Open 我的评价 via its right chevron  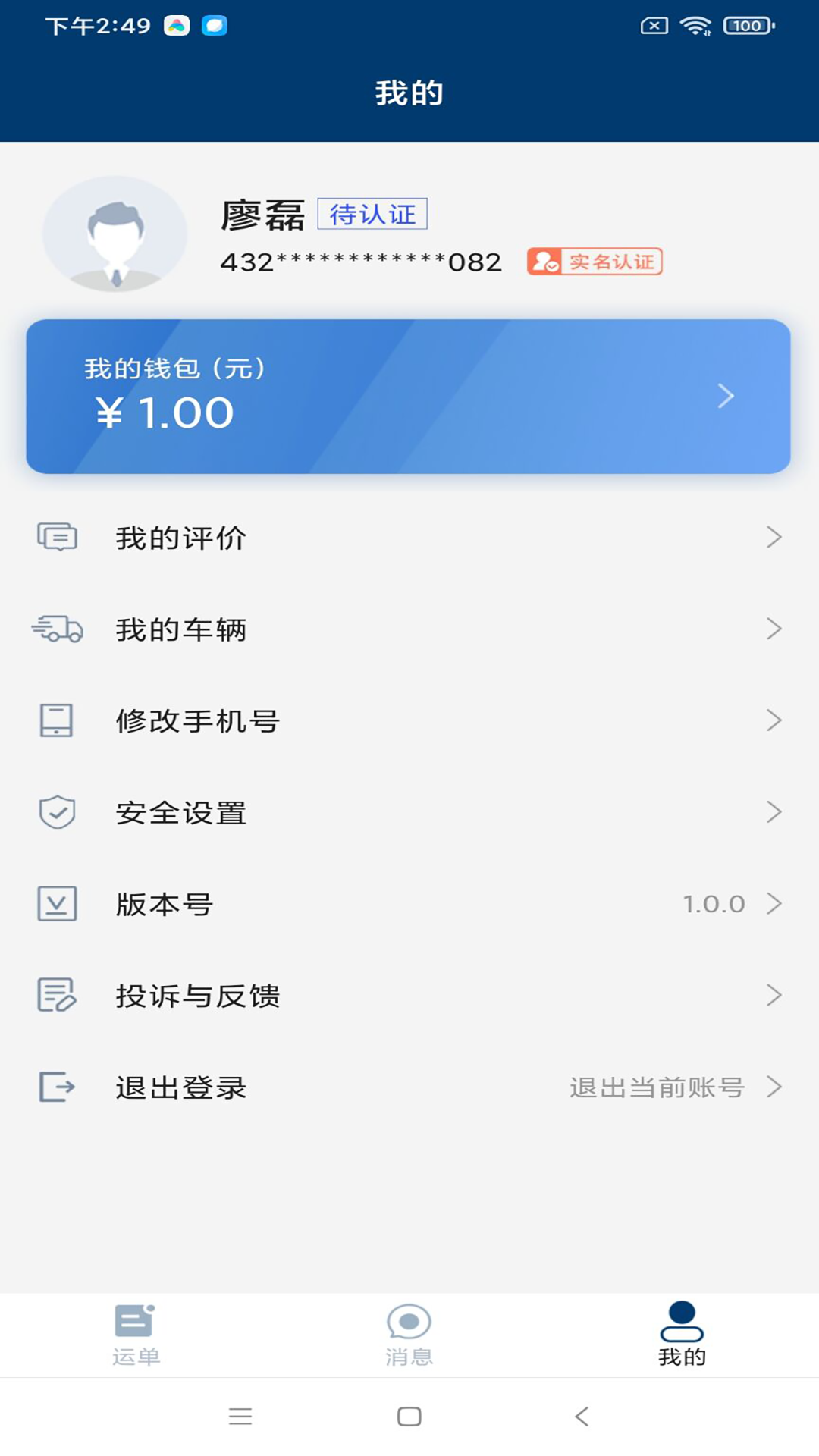coord(774,538)
